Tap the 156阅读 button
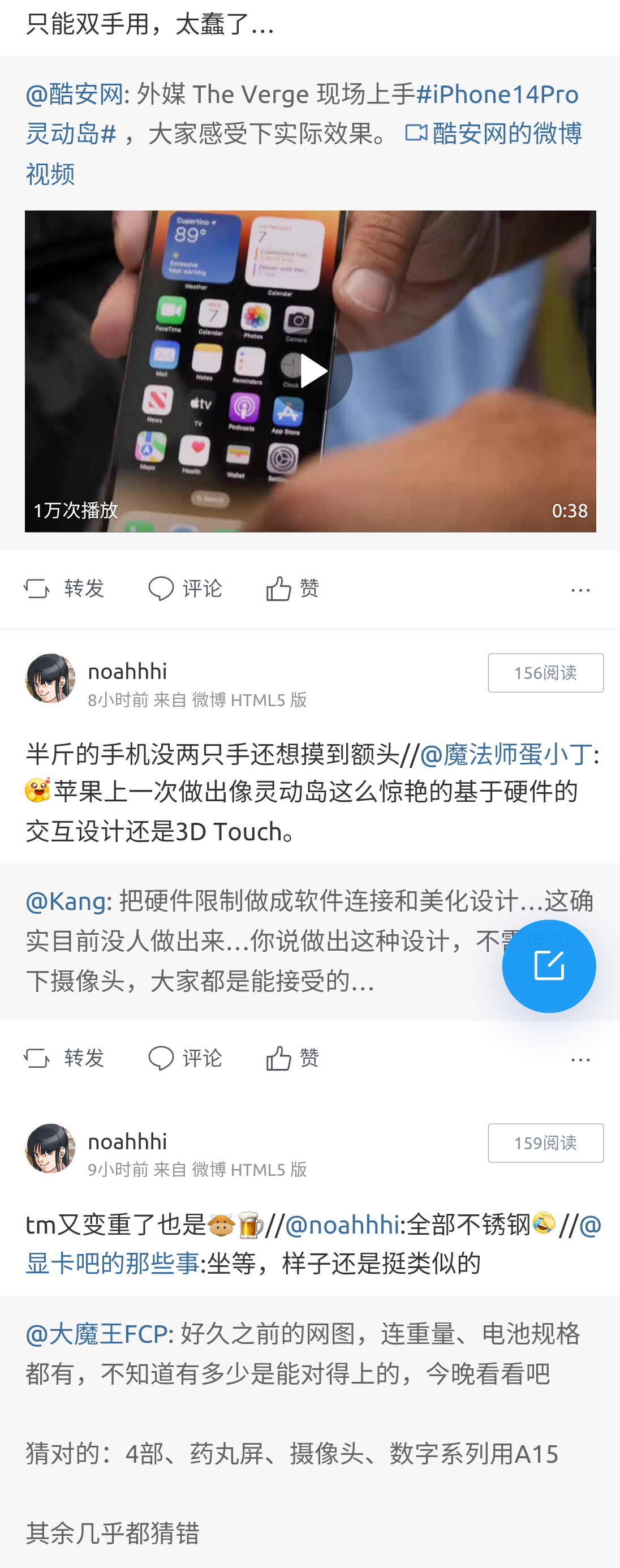This screenshot has width=620, height=1568. (x=545, y=673)
